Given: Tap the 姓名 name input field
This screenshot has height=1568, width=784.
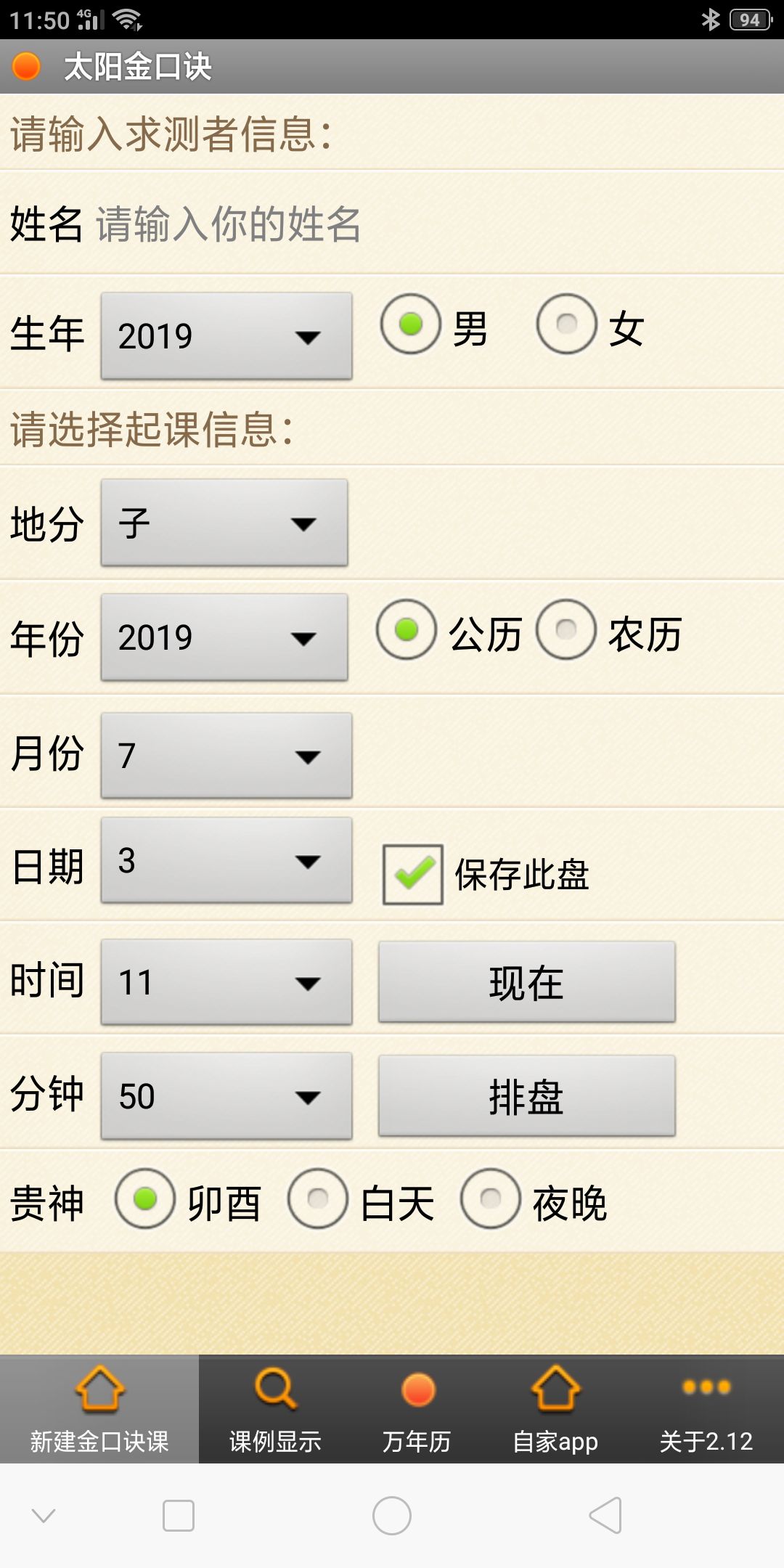Looking at the screenshot, I should point(436,224).
